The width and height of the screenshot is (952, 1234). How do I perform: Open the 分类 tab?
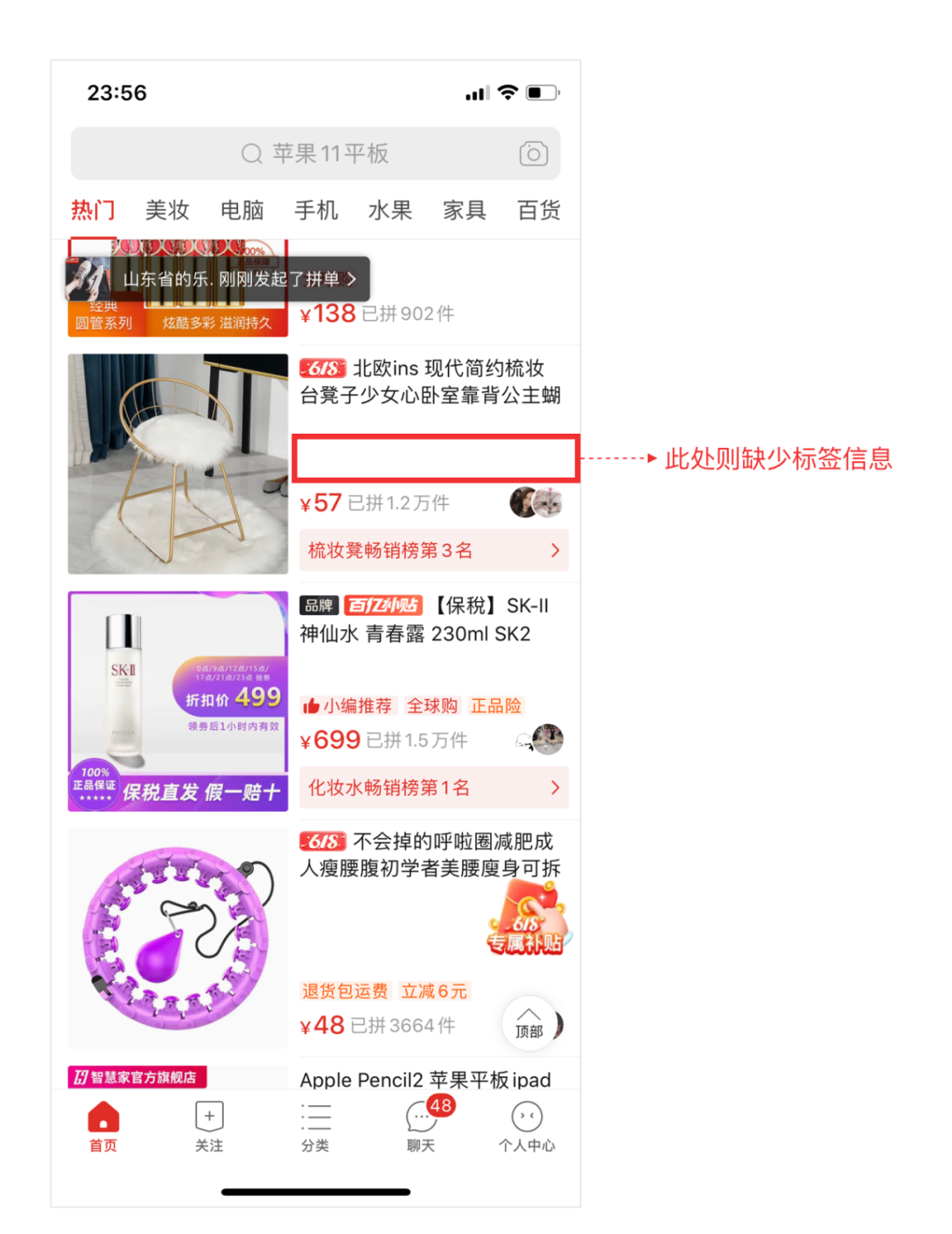pos(315,1126)
